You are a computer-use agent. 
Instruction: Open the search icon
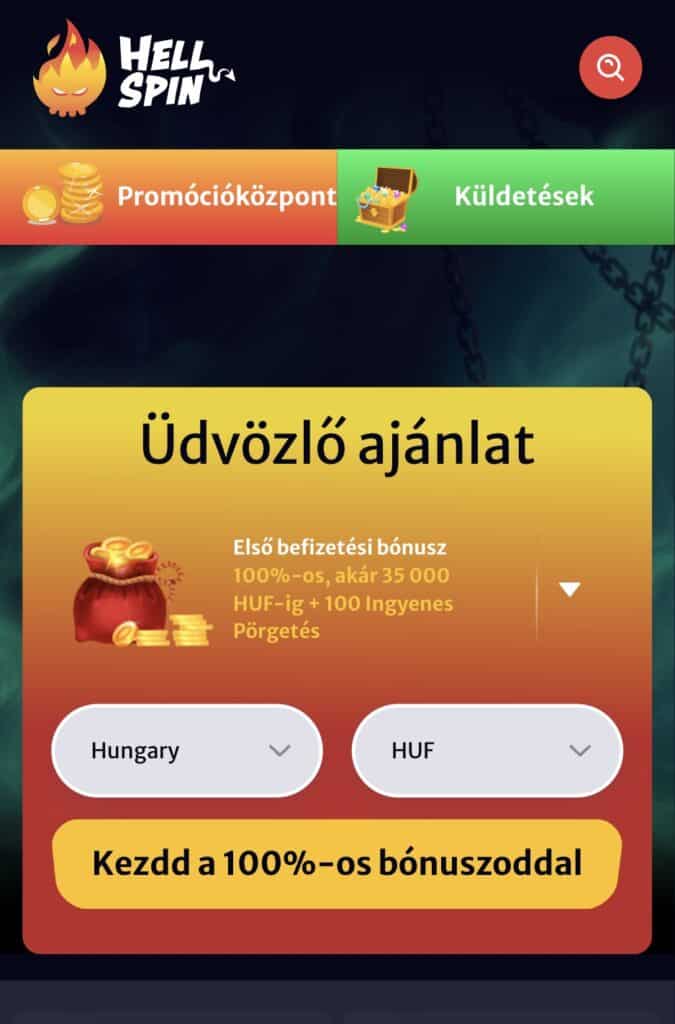click(610, 67)
